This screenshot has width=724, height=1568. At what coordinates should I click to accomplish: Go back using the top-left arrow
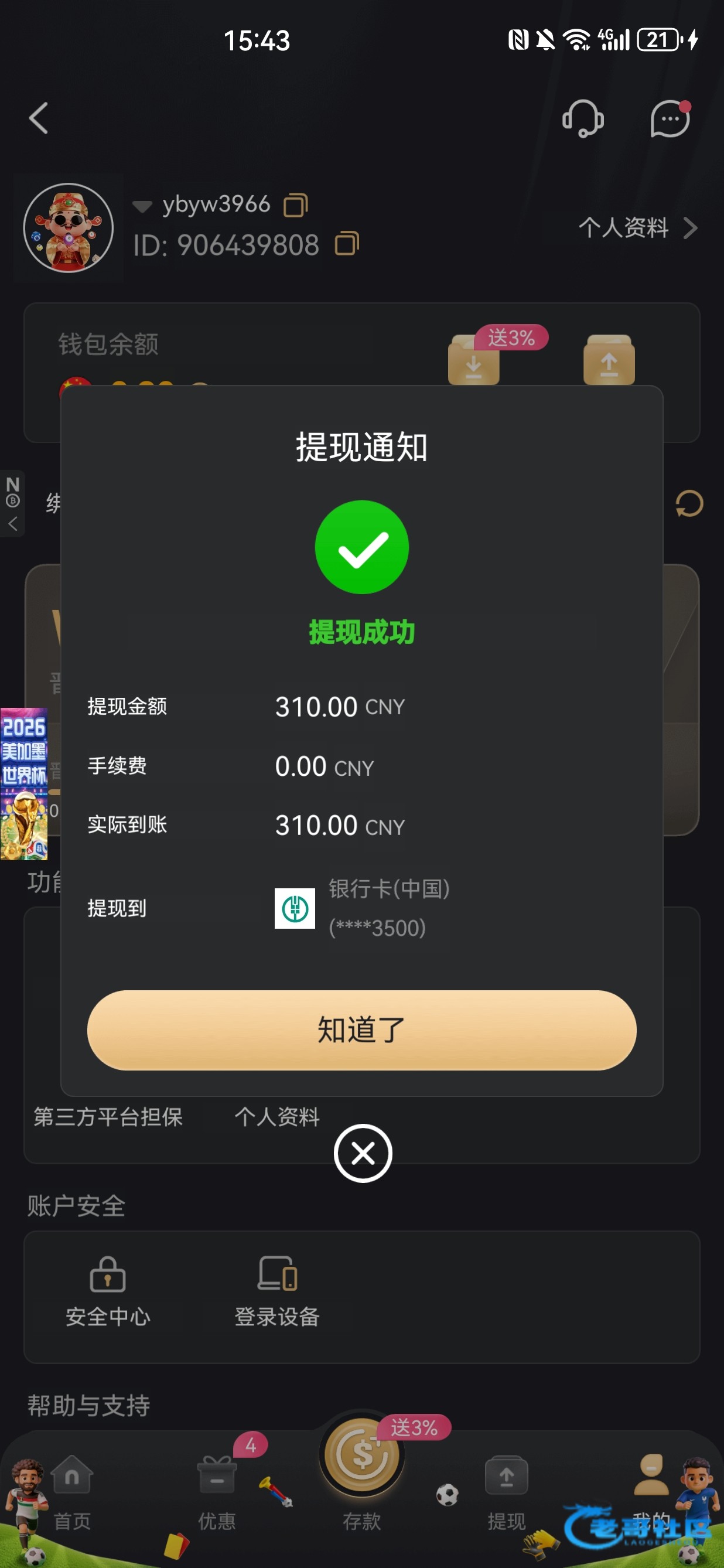[38, 118]
